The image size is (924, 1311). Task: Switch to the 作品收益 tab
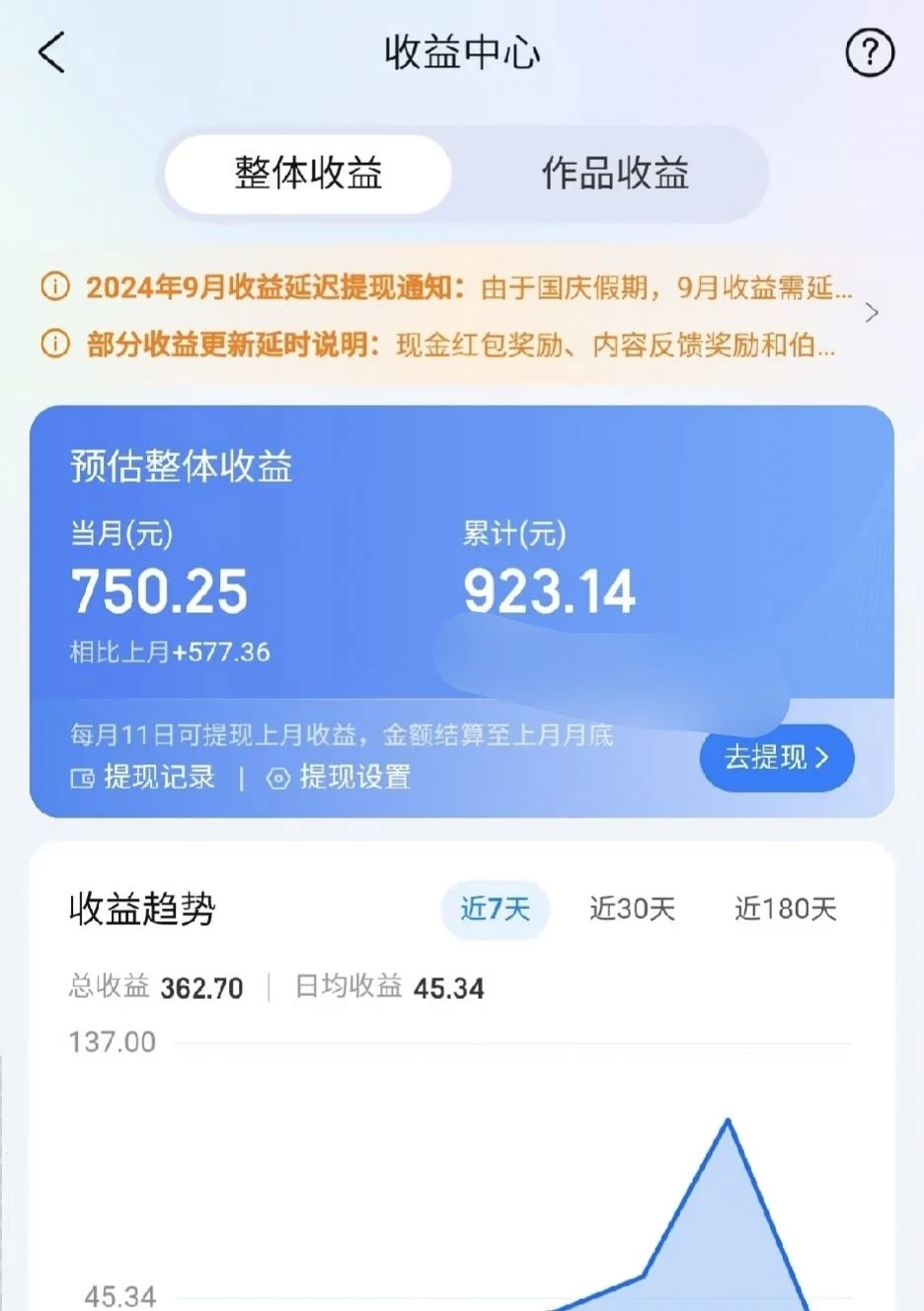614,174
